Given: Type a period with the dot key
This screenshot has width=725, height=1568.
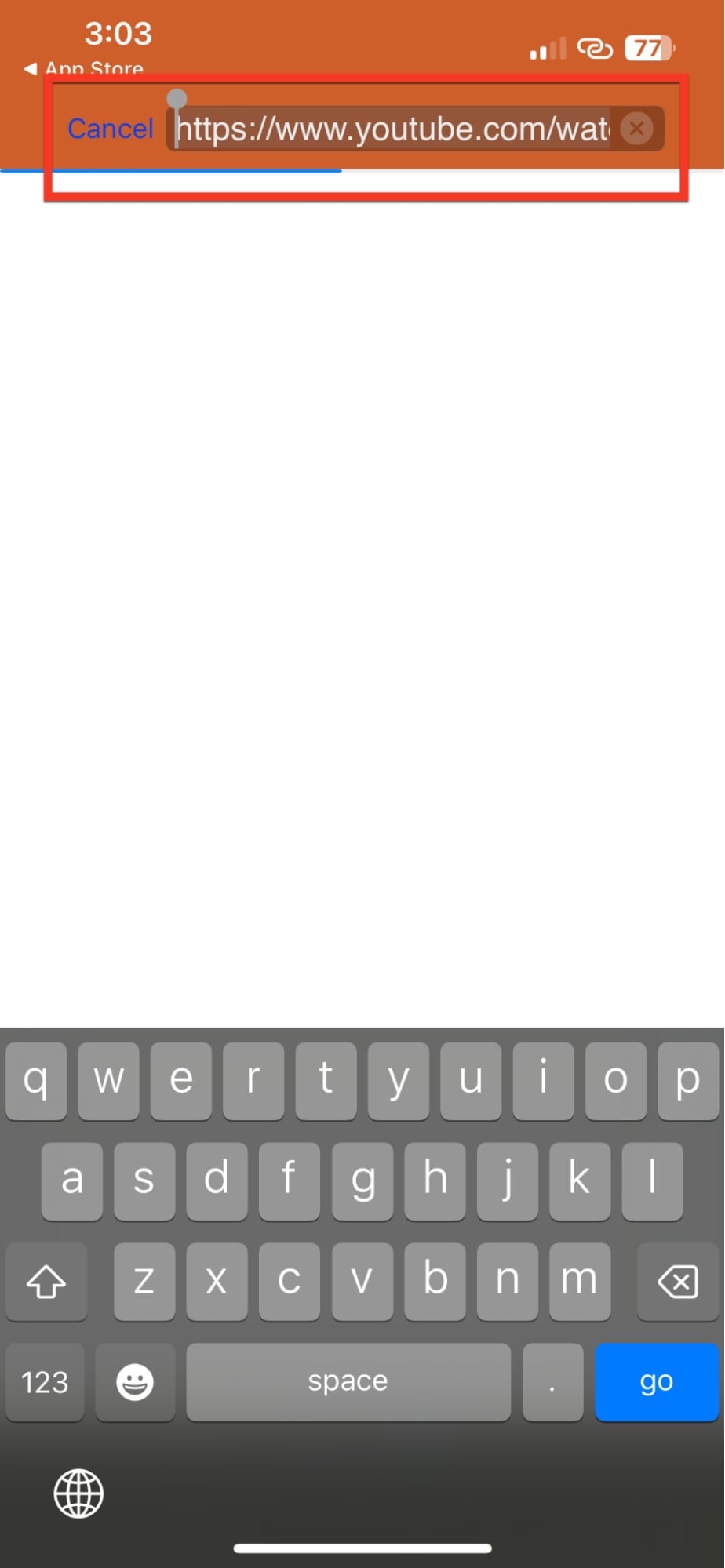Looking at the screenshot, I should click(552, 1381).
